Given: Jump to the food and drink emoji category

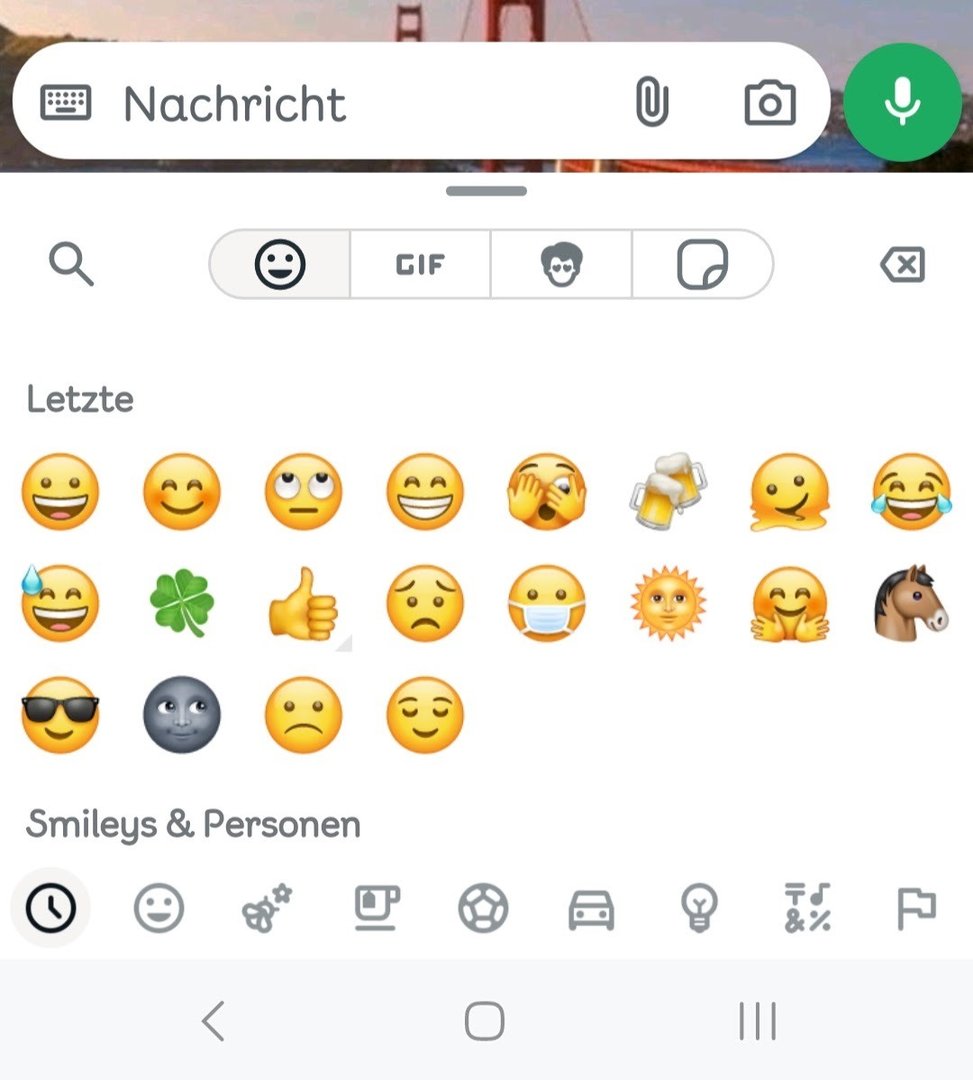Looking at the screenshot, I should (377, 909).
